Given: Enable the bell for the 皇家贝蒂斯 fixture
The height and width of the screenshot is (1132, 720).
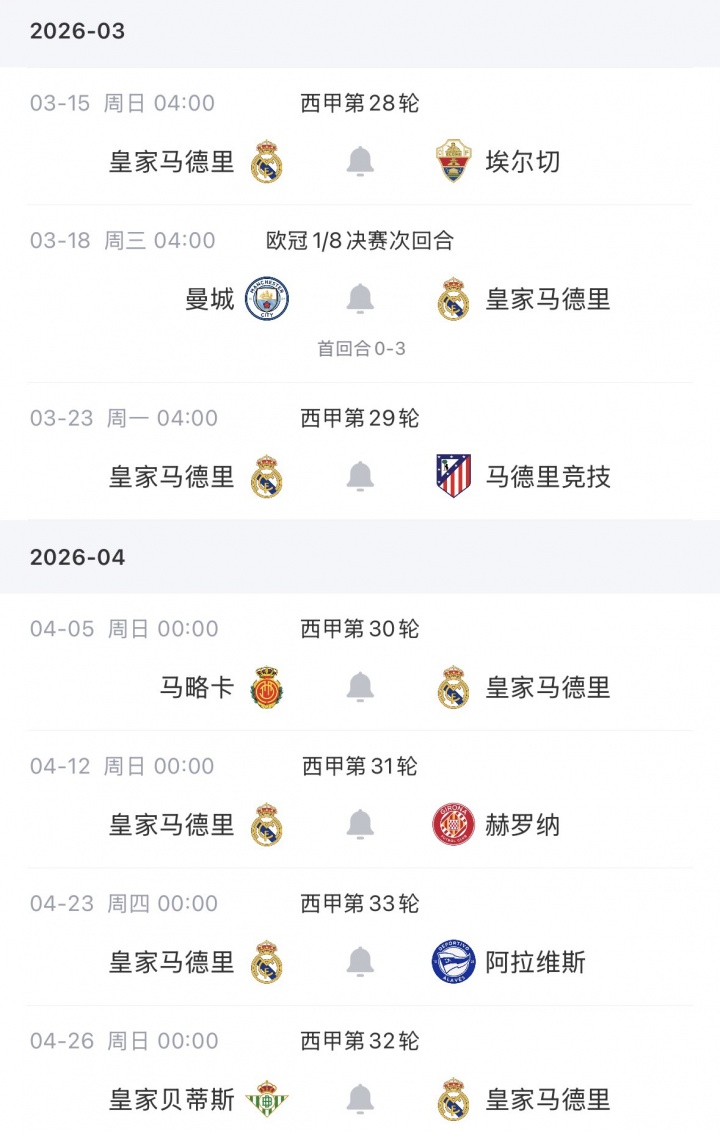Looking at the screenshot, I should point(360,1099).
